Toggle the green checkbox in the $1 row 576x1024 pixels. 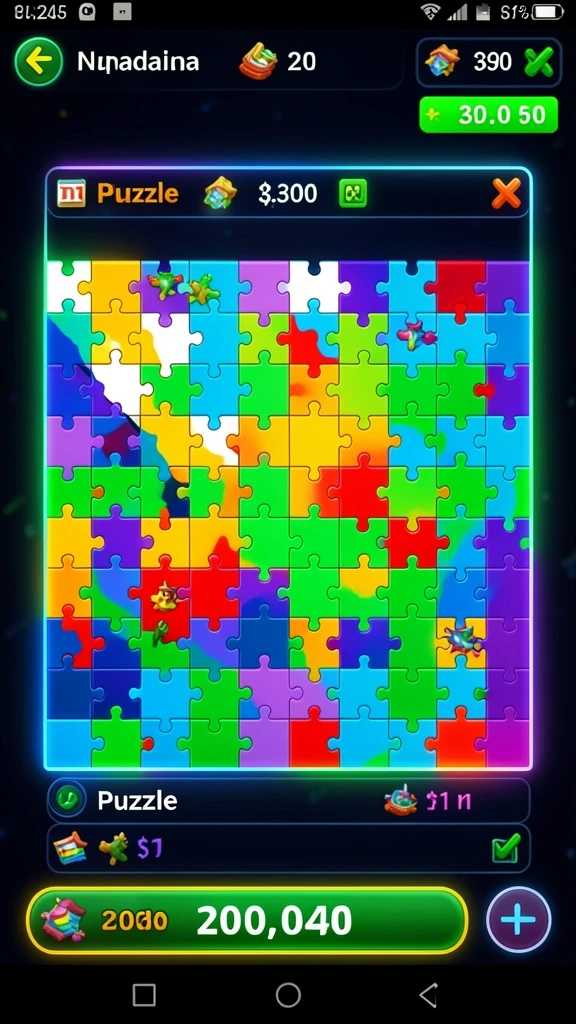pos(506,848)
